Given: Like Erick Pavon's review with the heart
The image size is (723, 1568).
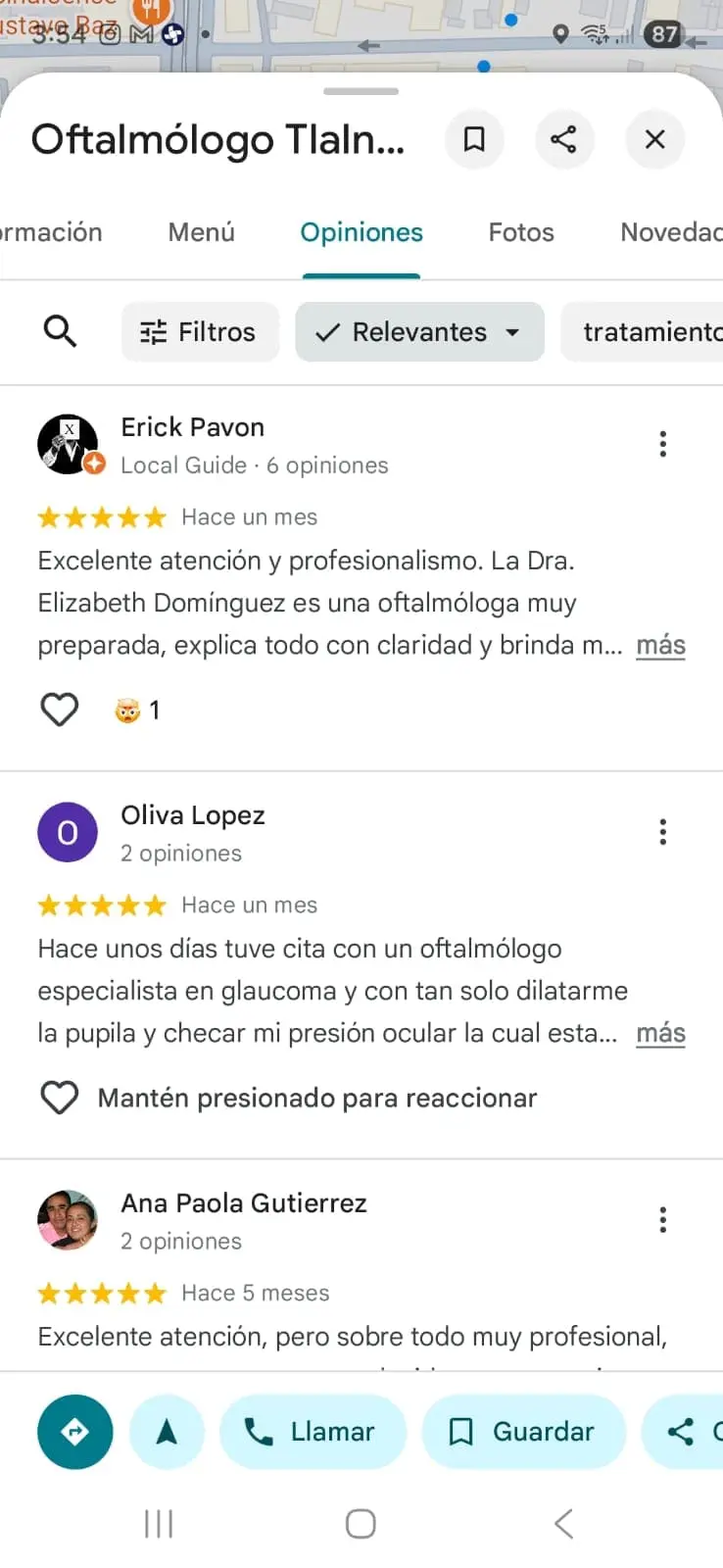Looking at the screenshot, I should pyautogui.click(x=60, y=710).
